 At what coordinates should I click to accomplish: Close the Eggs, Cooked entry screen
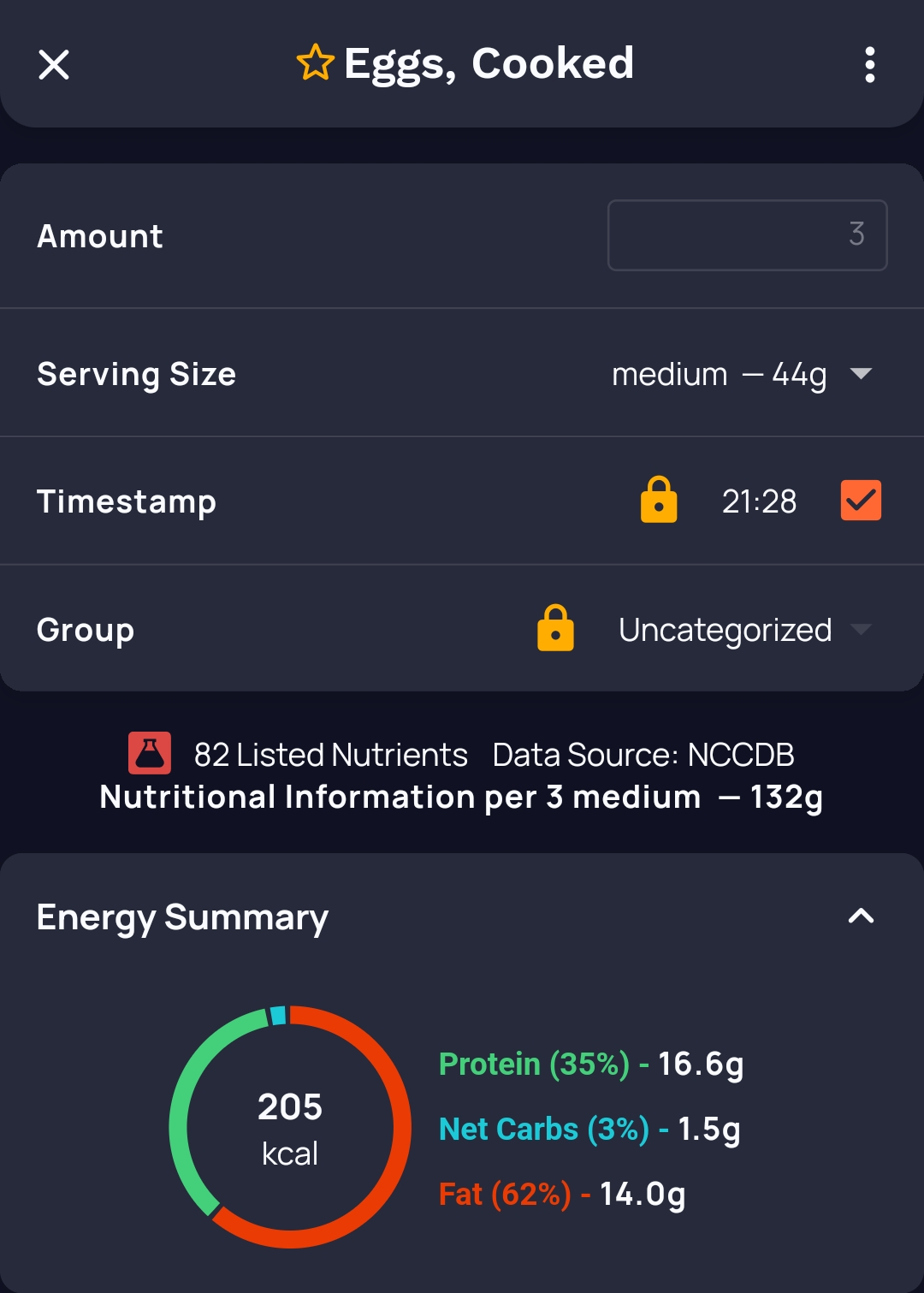point(54,64)
